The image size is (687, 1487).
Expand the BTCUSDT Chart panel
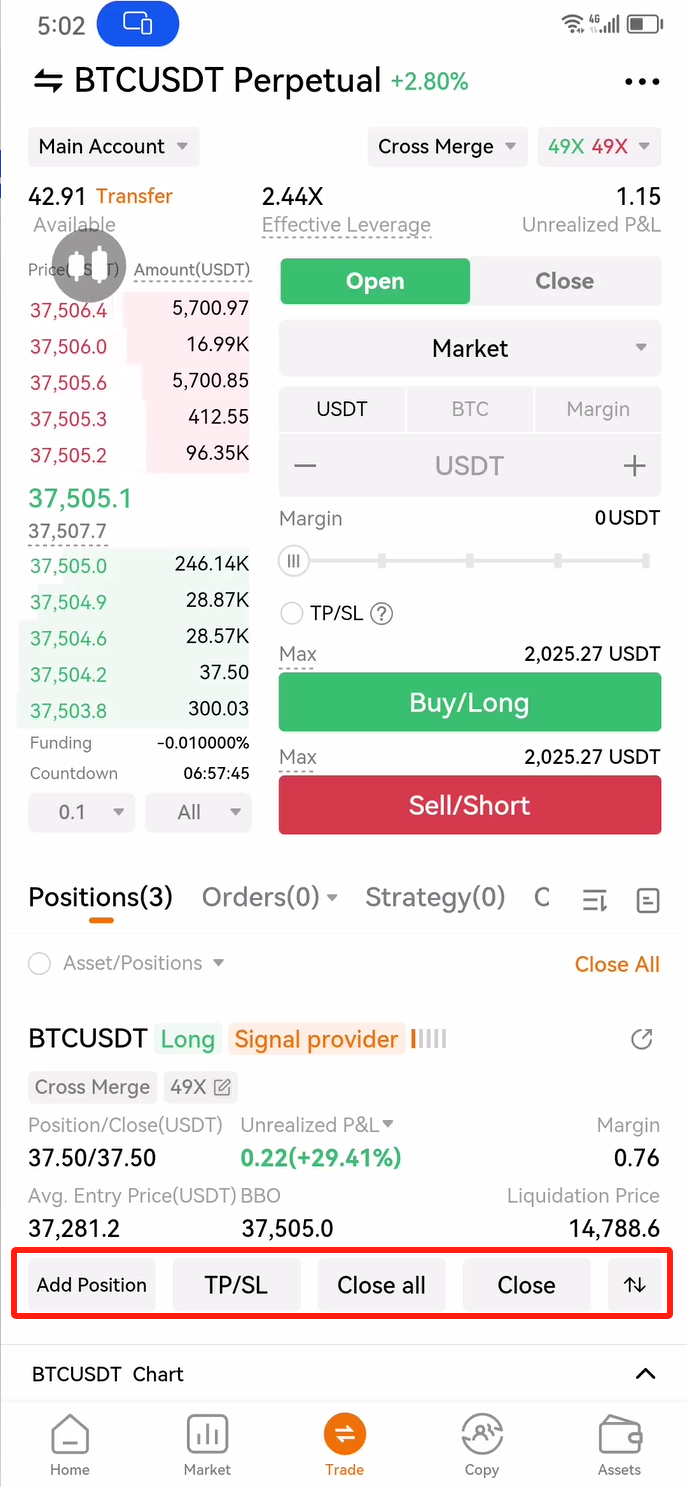point(646,1374)
